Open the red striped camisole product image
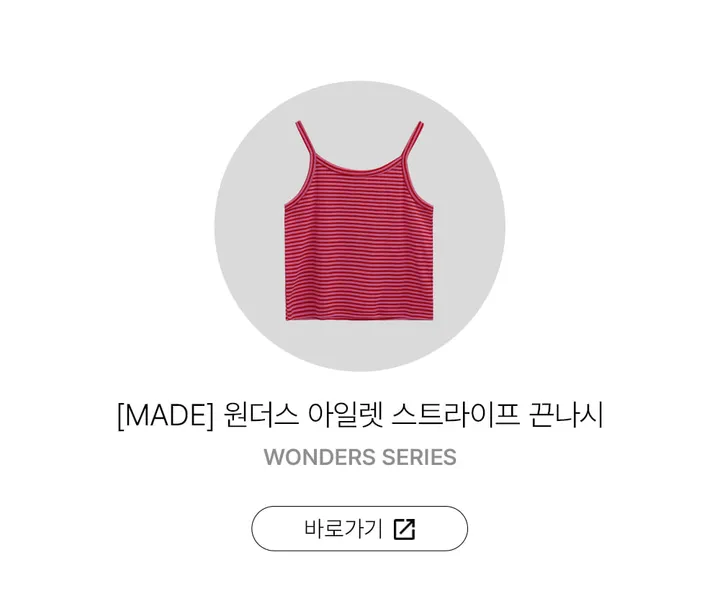 pyautogui.click(x=360, y=226)
